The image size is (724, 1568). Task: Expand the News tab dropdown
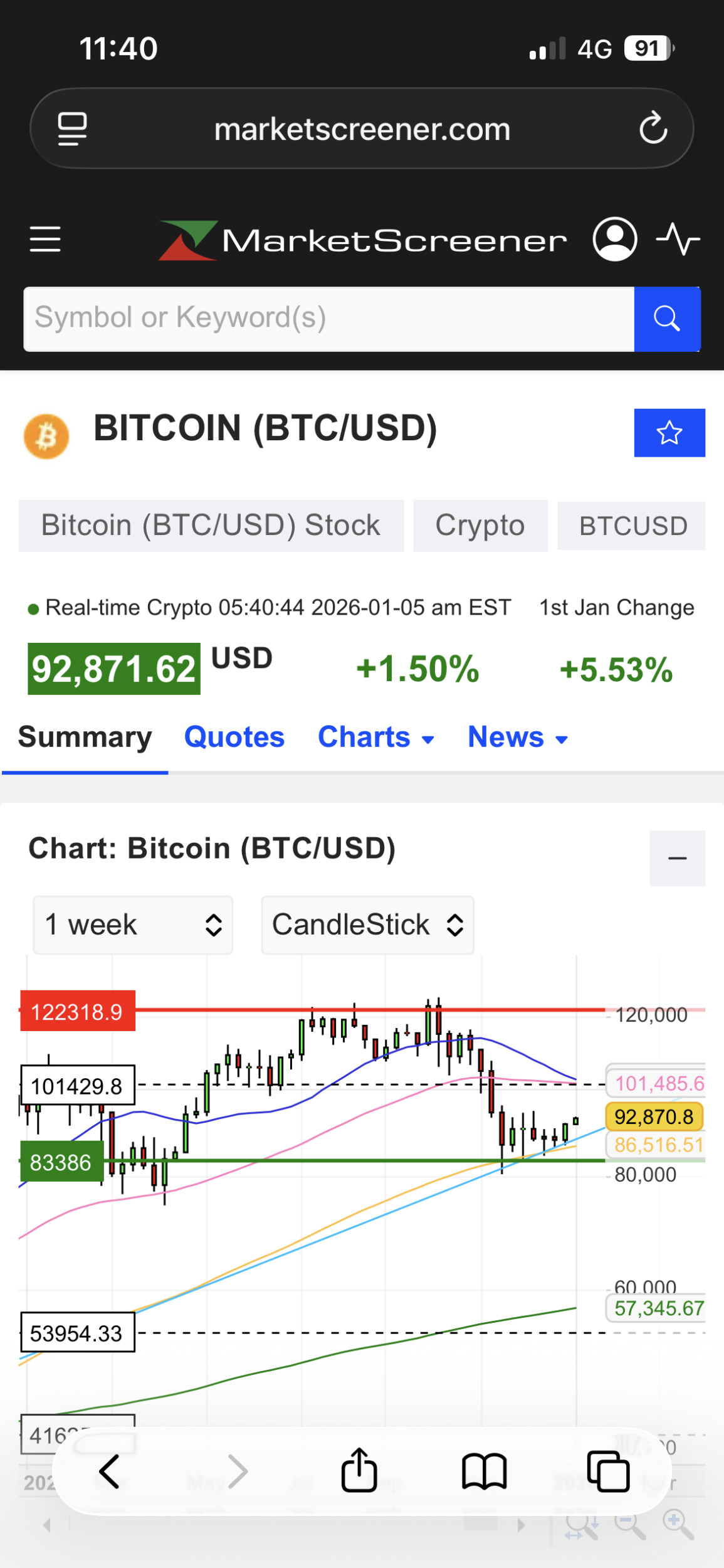[518, 737]
